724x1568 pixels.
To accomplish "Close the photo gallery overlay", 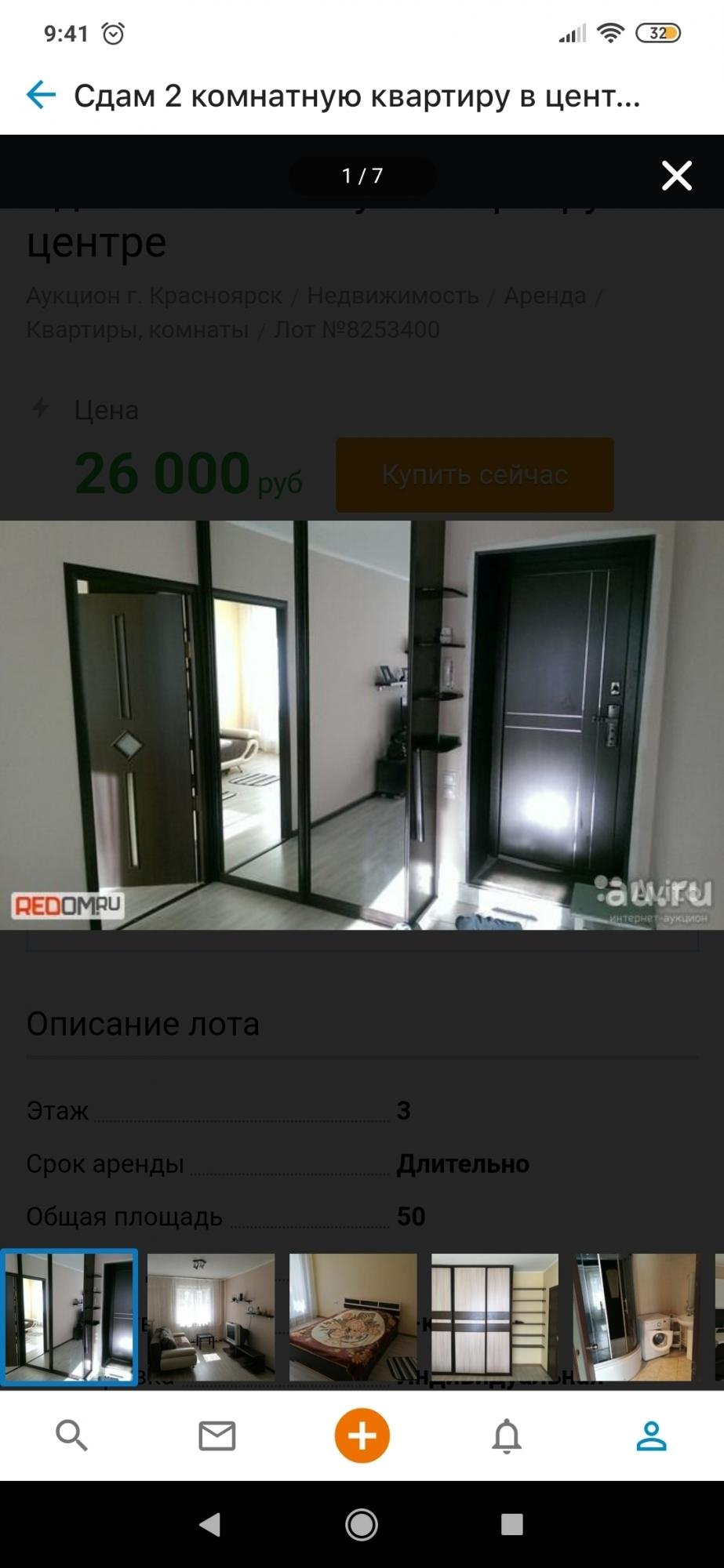I will click(676, 176).
